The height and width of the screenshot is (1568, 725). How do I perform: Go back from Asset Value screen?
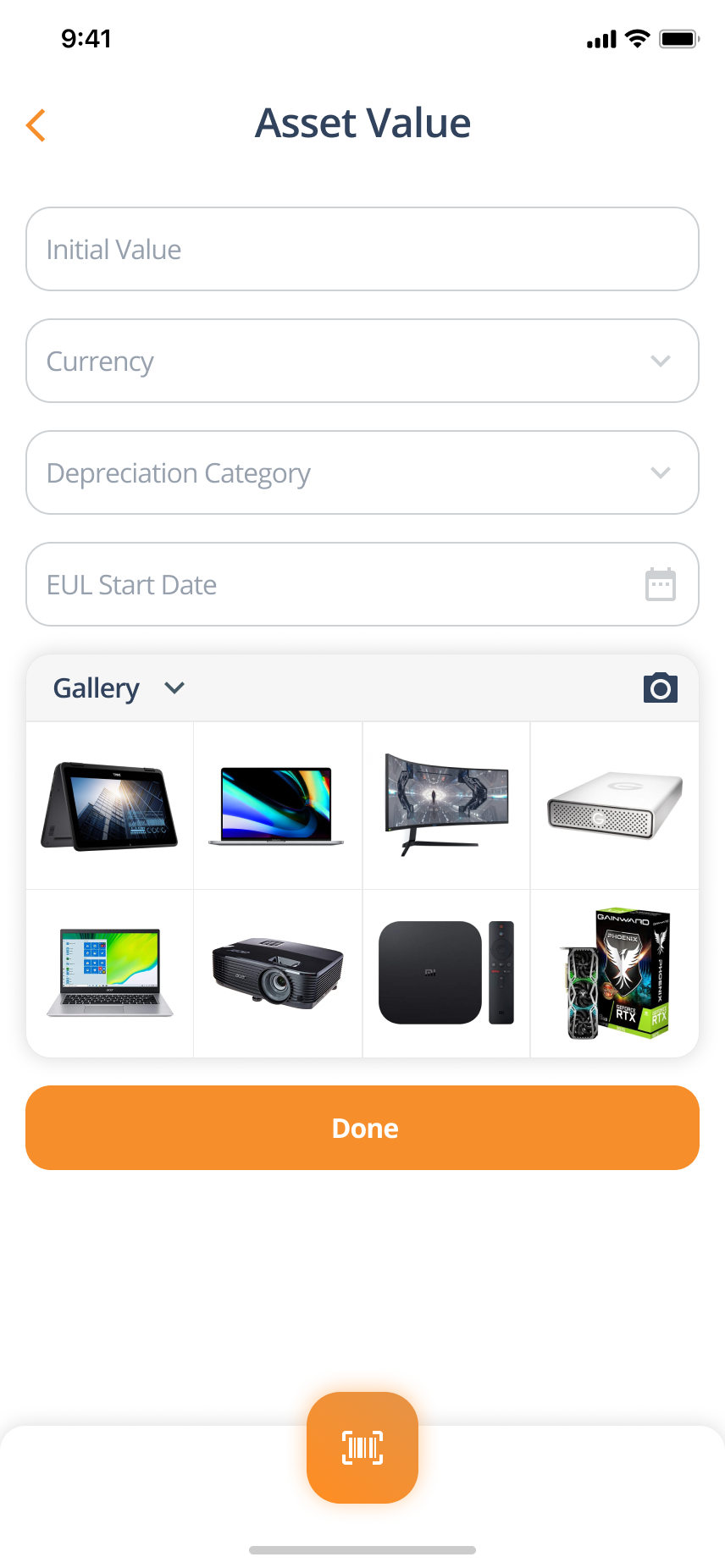tap(36, 125)
